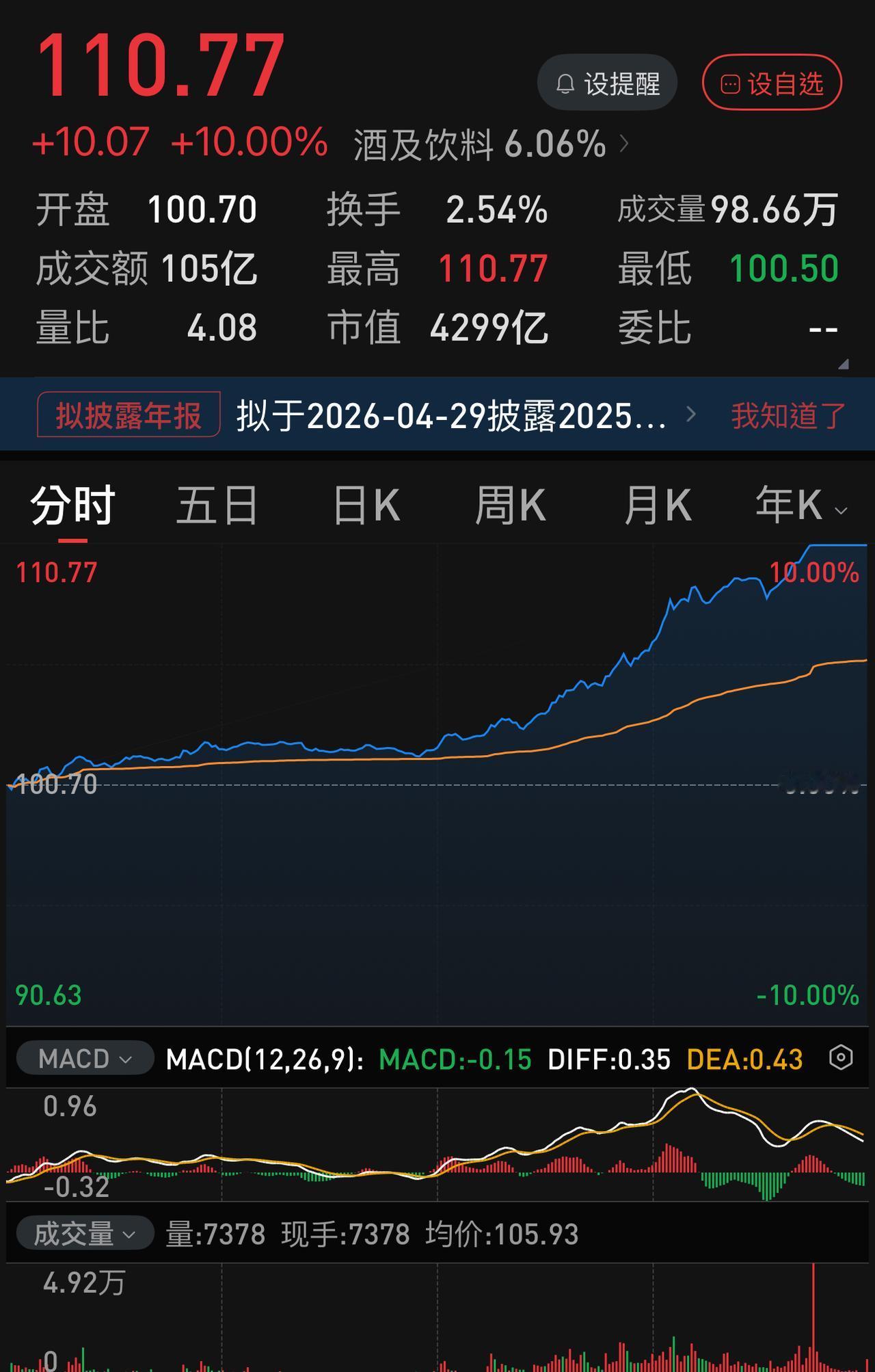Add the stock to watchlist via 设自选 icon
This screenshot has height=1372, width=875.
point(730,81)
